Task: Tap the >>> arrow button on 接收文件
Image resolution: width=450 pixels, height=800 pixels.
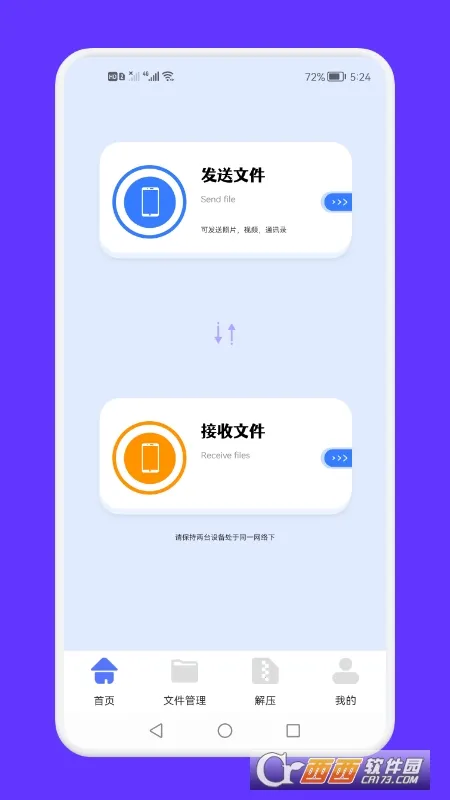Action: (x=338, y=458)
